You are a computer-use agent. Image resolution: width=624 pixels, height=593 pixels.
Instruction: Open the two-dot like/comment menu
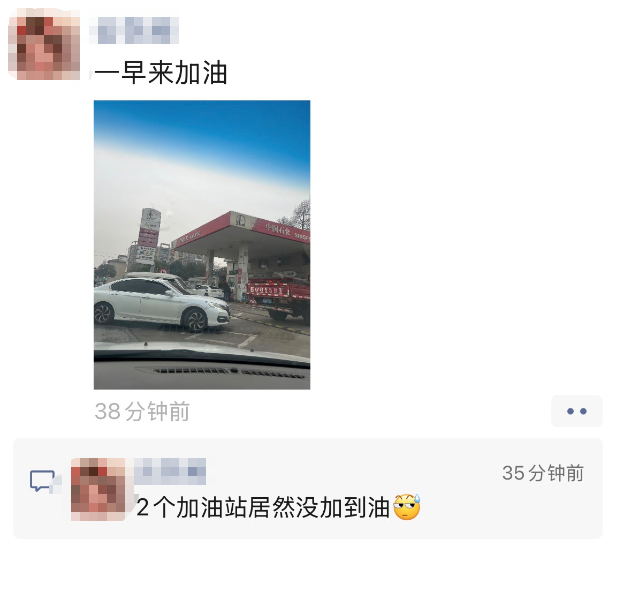pyautogui.click(x=576, y=411)
